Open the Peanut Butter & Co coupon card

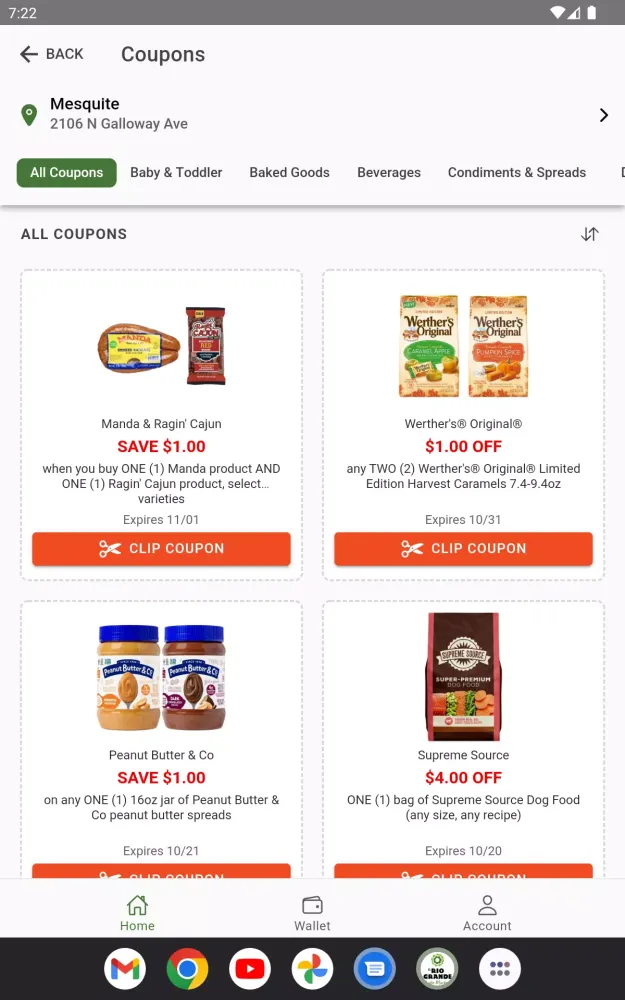(x=161, y=720)
